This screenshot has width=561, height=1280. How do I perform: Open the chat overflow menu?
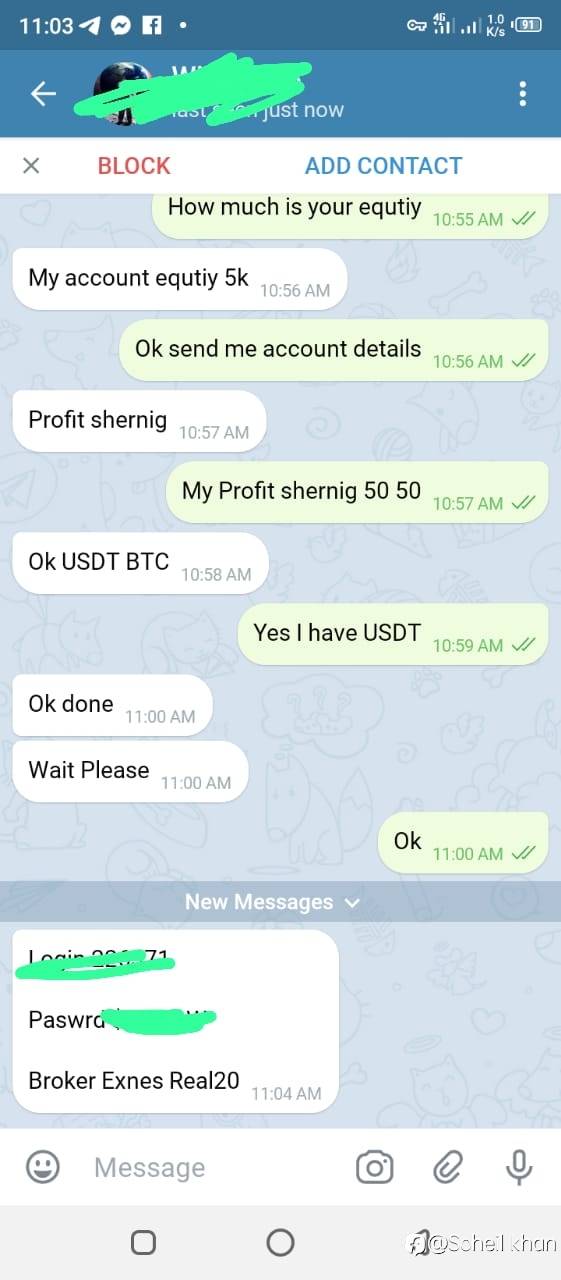click(x=522, y=94)
